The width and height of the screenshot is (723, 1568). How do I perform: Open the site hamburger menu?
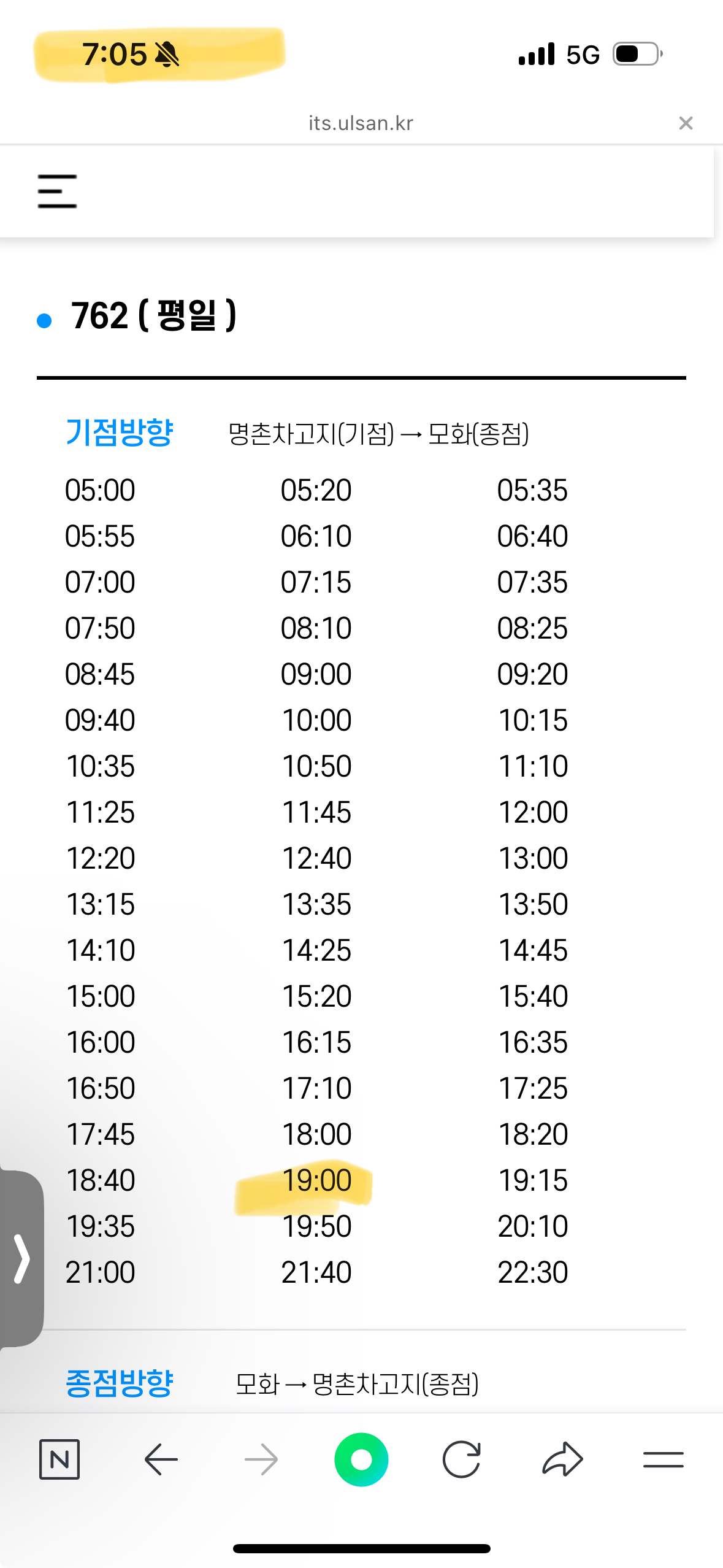pyautogui.click(x=57, y=191)
